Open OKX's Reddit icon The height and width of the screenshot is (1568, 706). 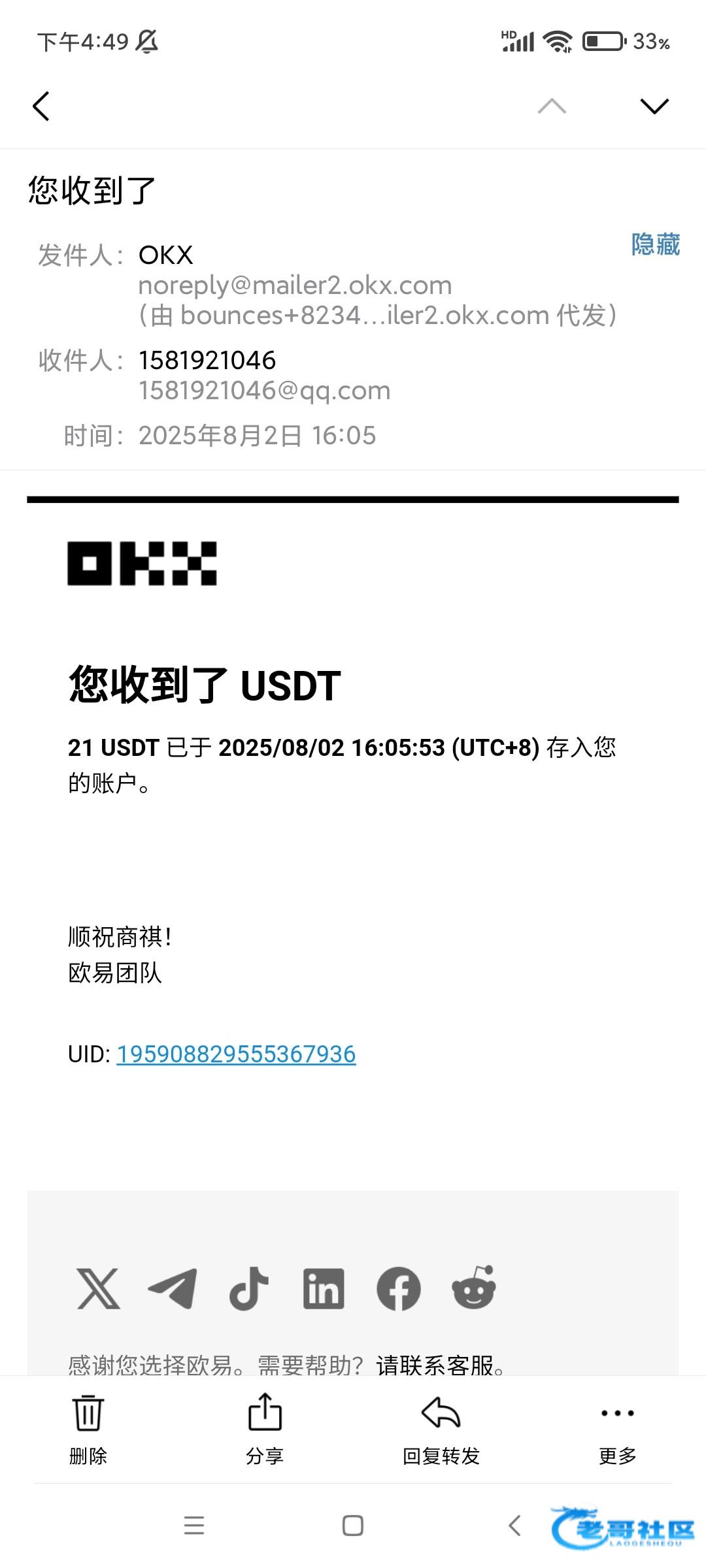tap(474, 1288)
